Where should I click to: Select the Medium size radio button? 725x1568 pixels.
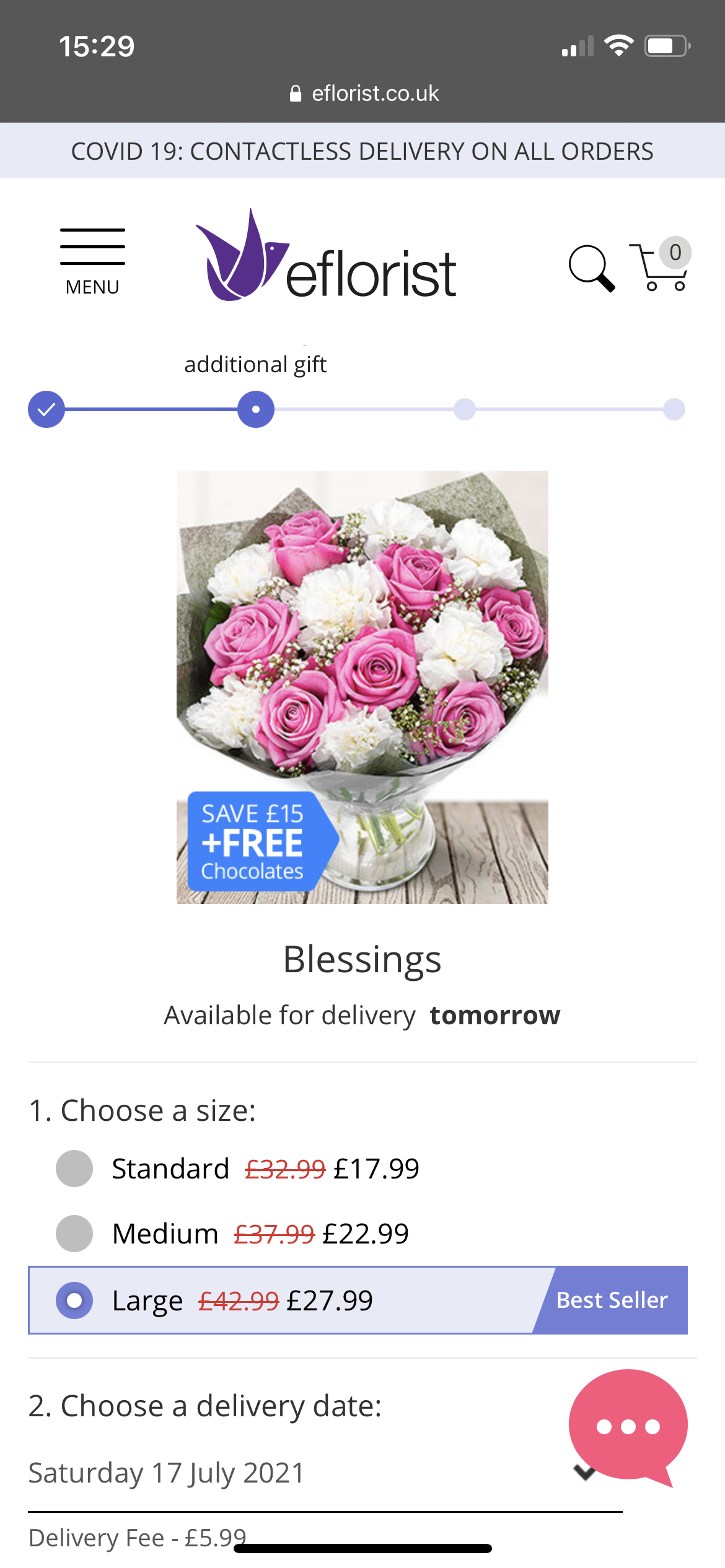pos(74,1233)
